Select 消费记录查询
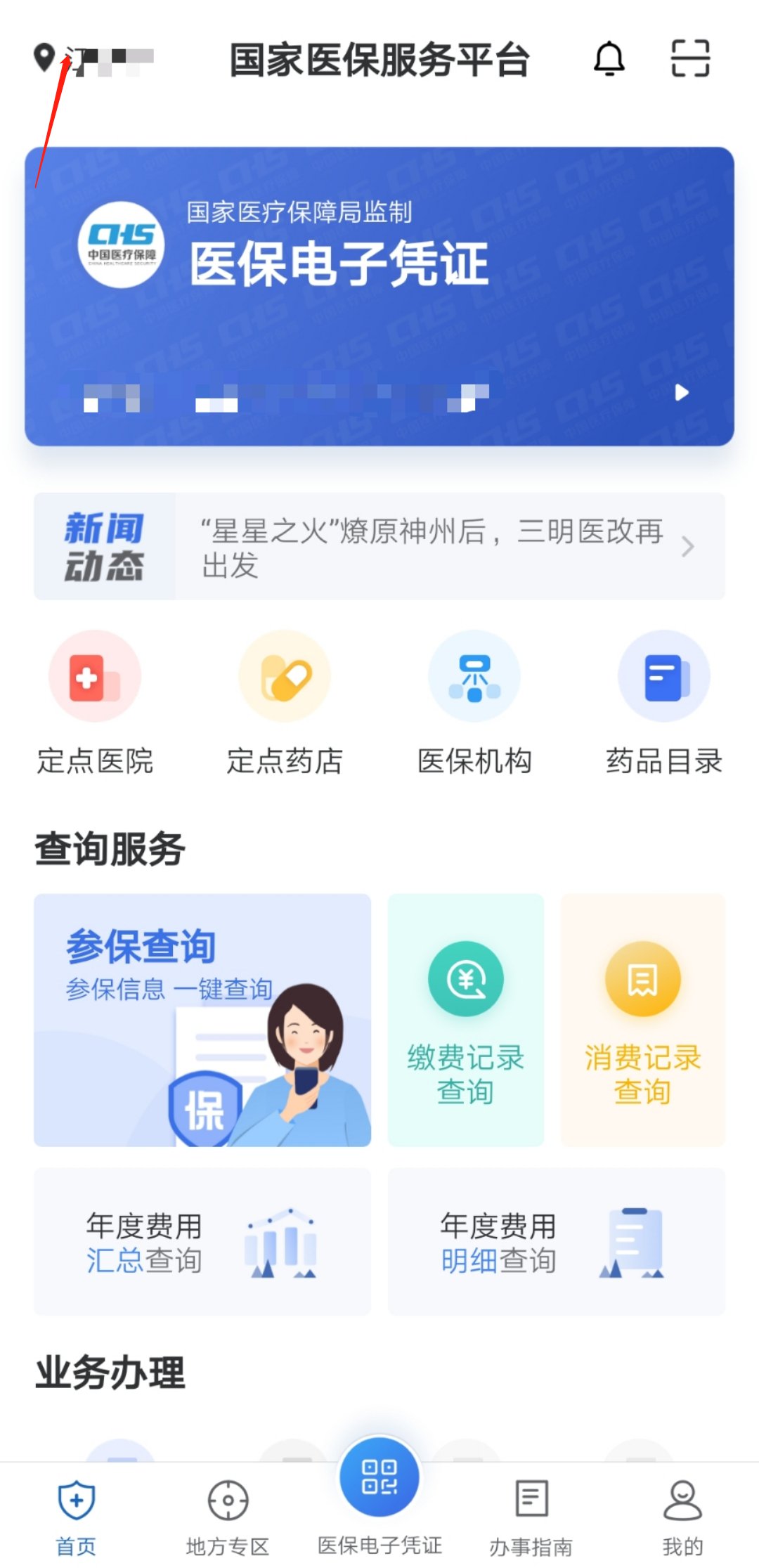 pos(642,1020)
